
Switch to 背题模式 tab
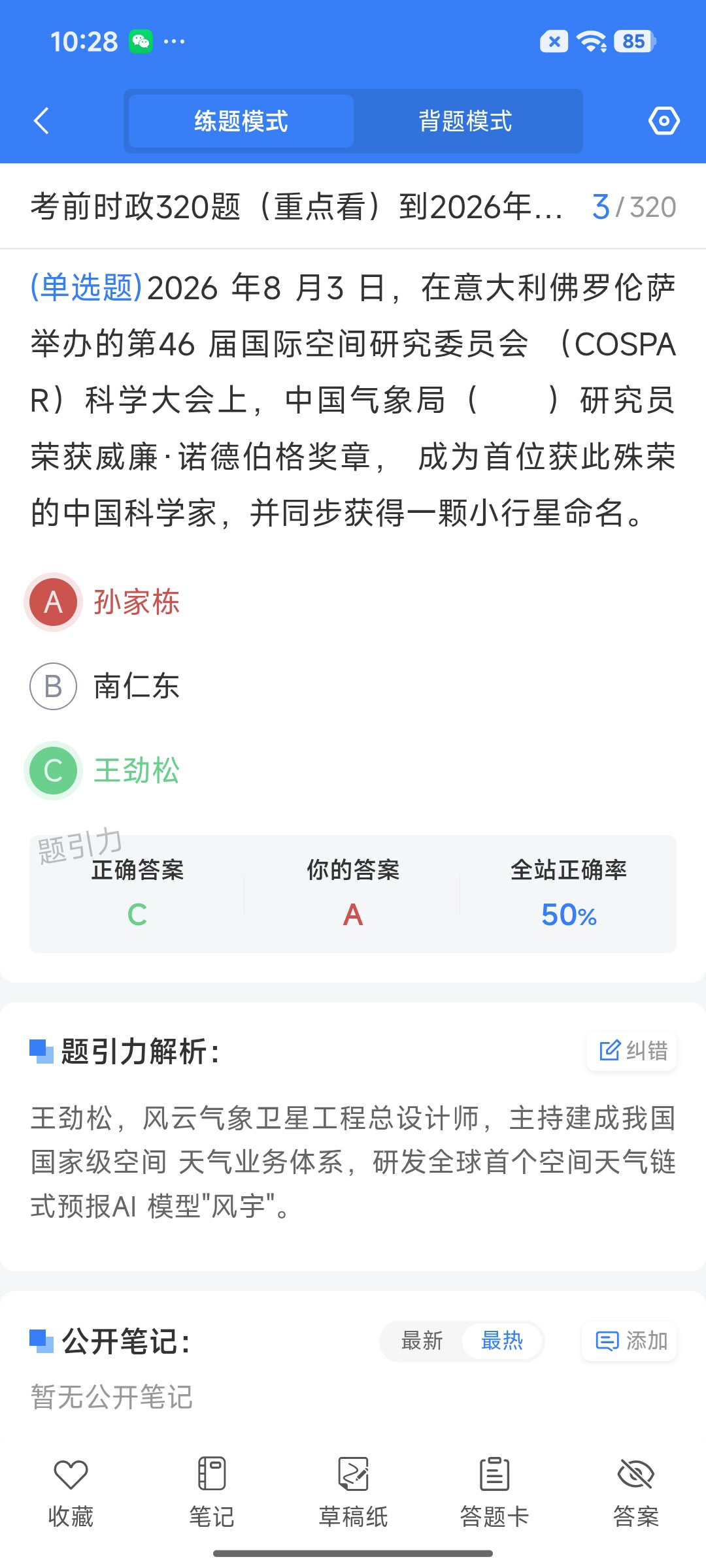click(465, 121)
